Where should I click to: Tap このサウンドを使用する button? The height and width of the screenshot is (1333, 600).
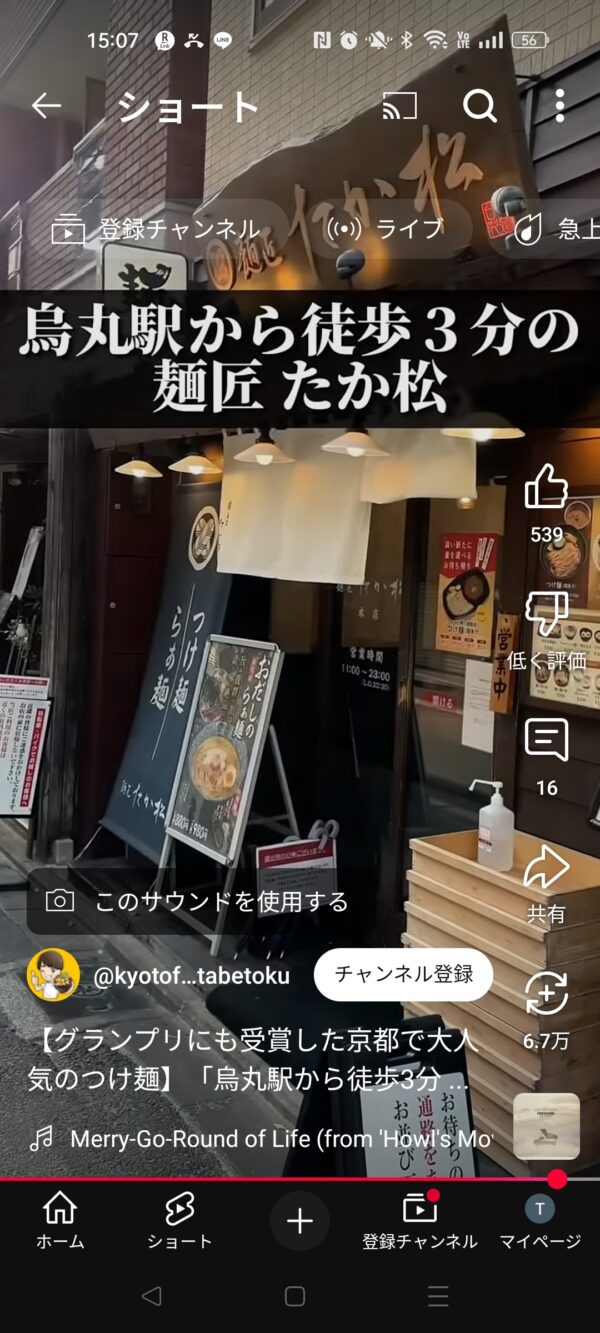tap(200, 901)
